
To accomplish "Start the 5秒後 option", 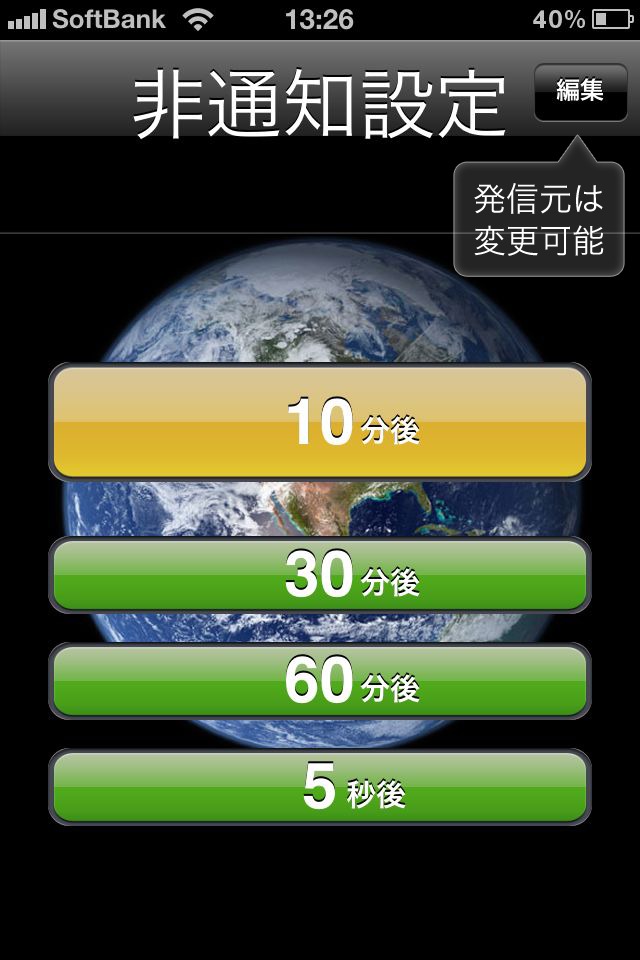I will tap(320, 787).
